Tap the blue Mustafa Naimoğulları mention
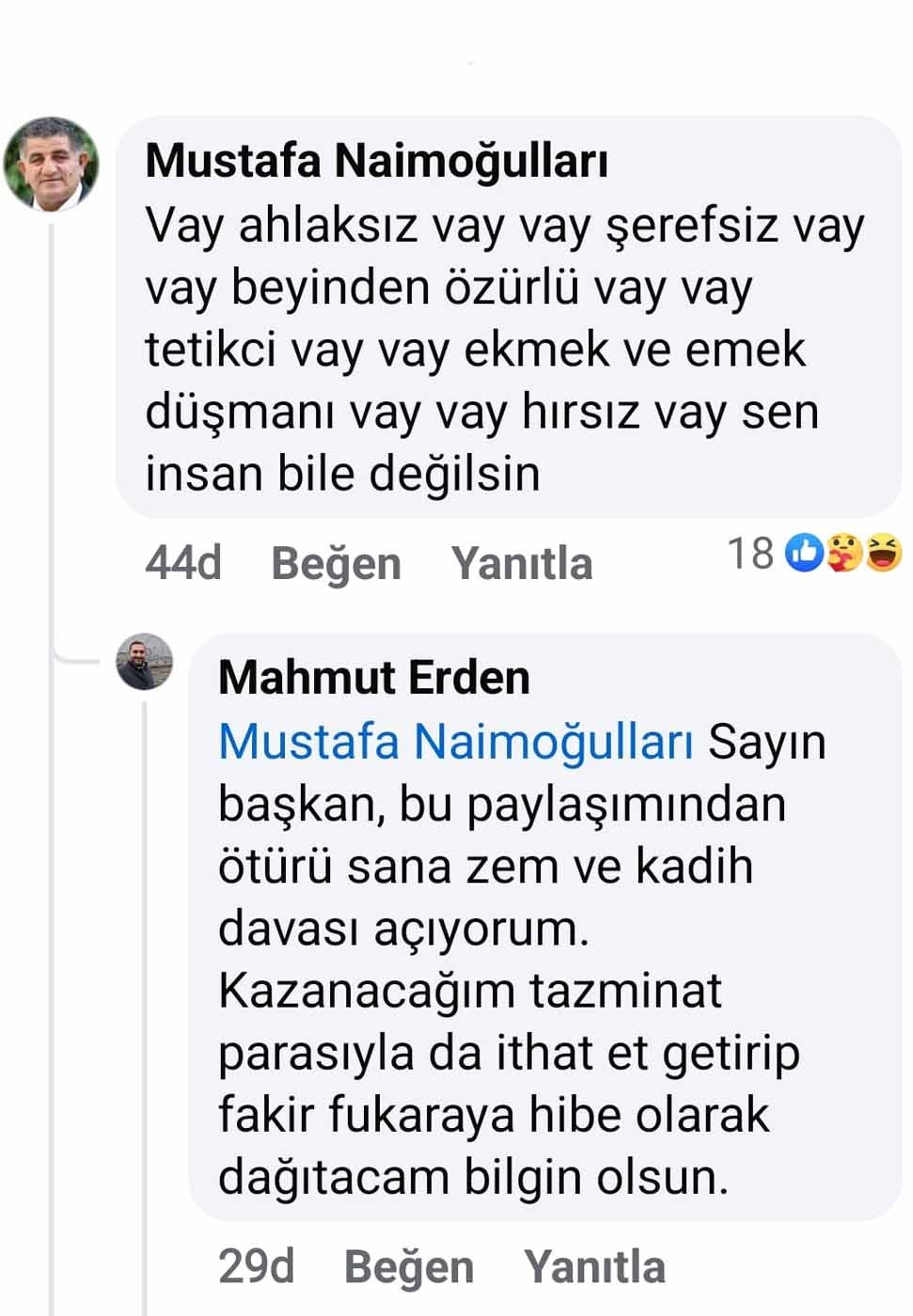 pyautogui.click(x=456, y=742)
